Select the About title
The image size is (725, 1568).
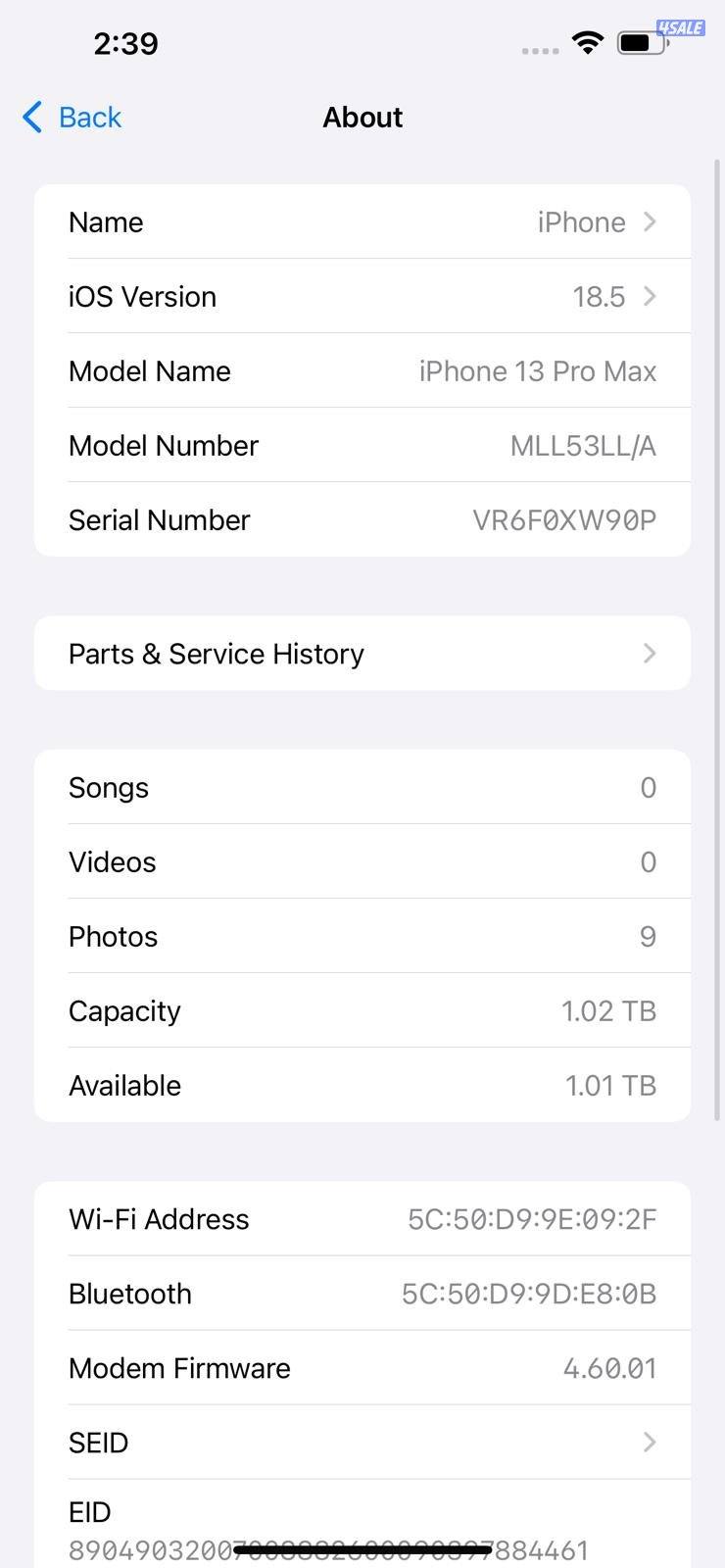[x=362, y=117]
